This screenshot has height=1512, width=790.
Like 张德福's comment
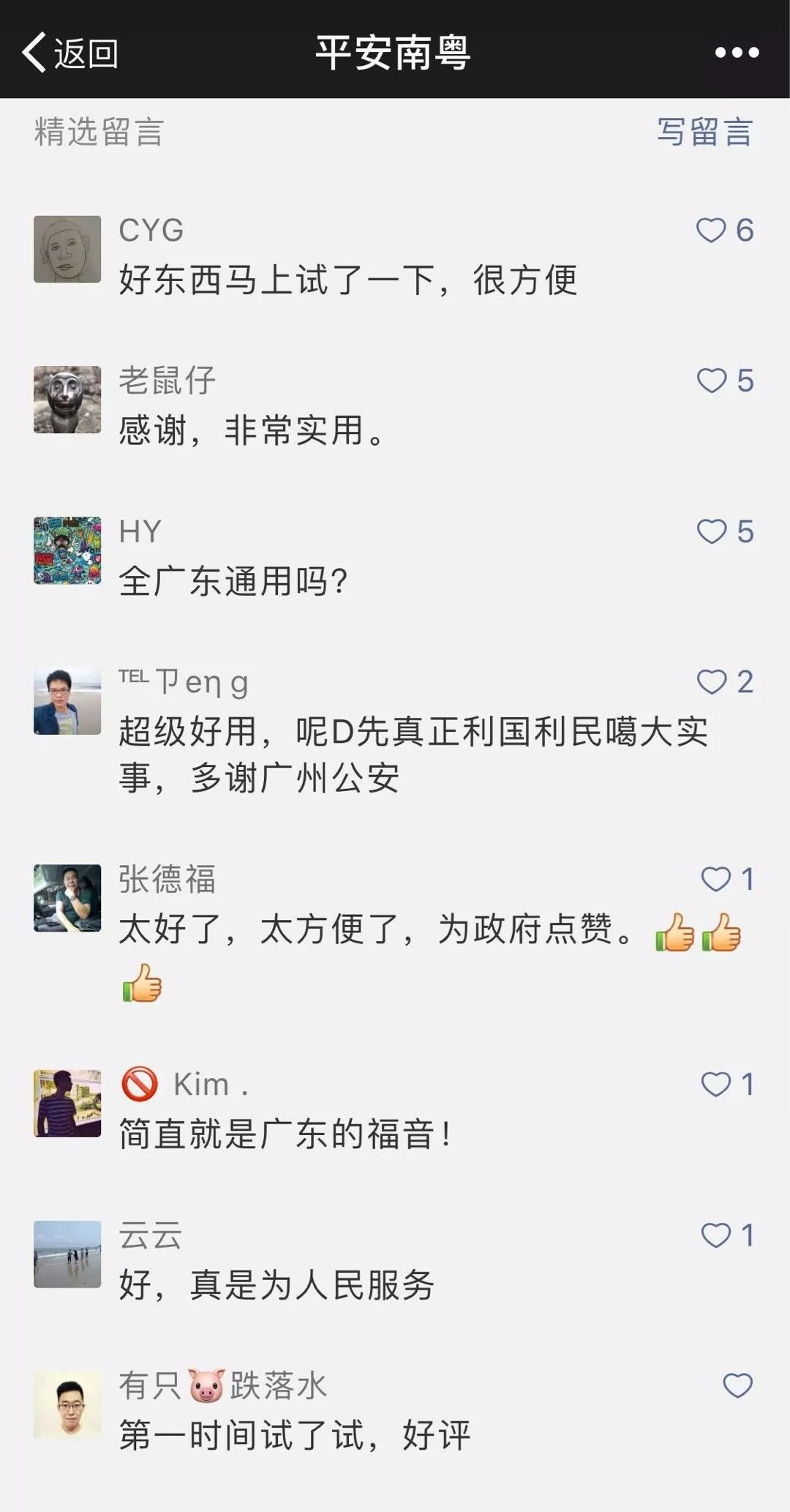click(x=715, y=879)
